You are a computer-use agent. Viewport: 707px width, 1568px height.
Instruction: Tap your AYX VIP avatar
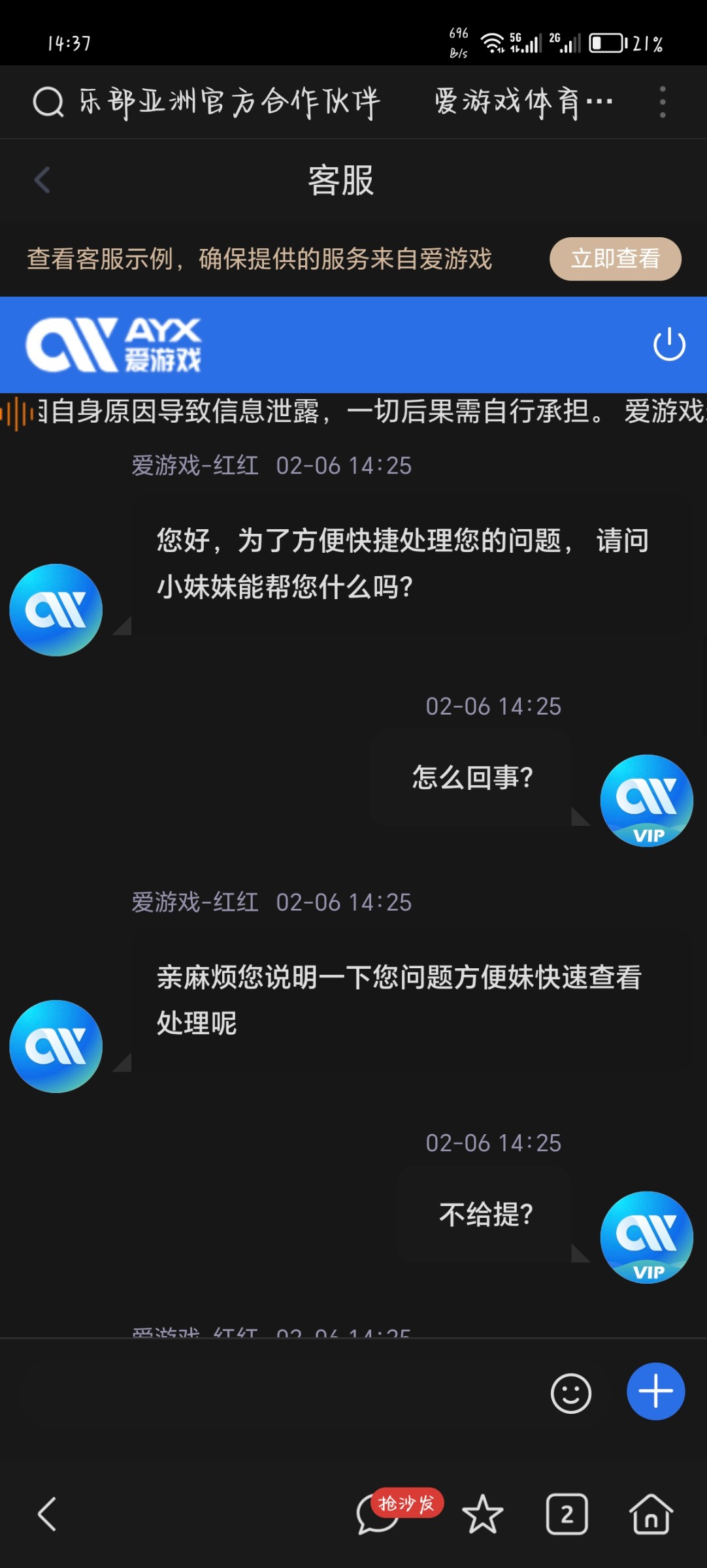click(646, 800)
